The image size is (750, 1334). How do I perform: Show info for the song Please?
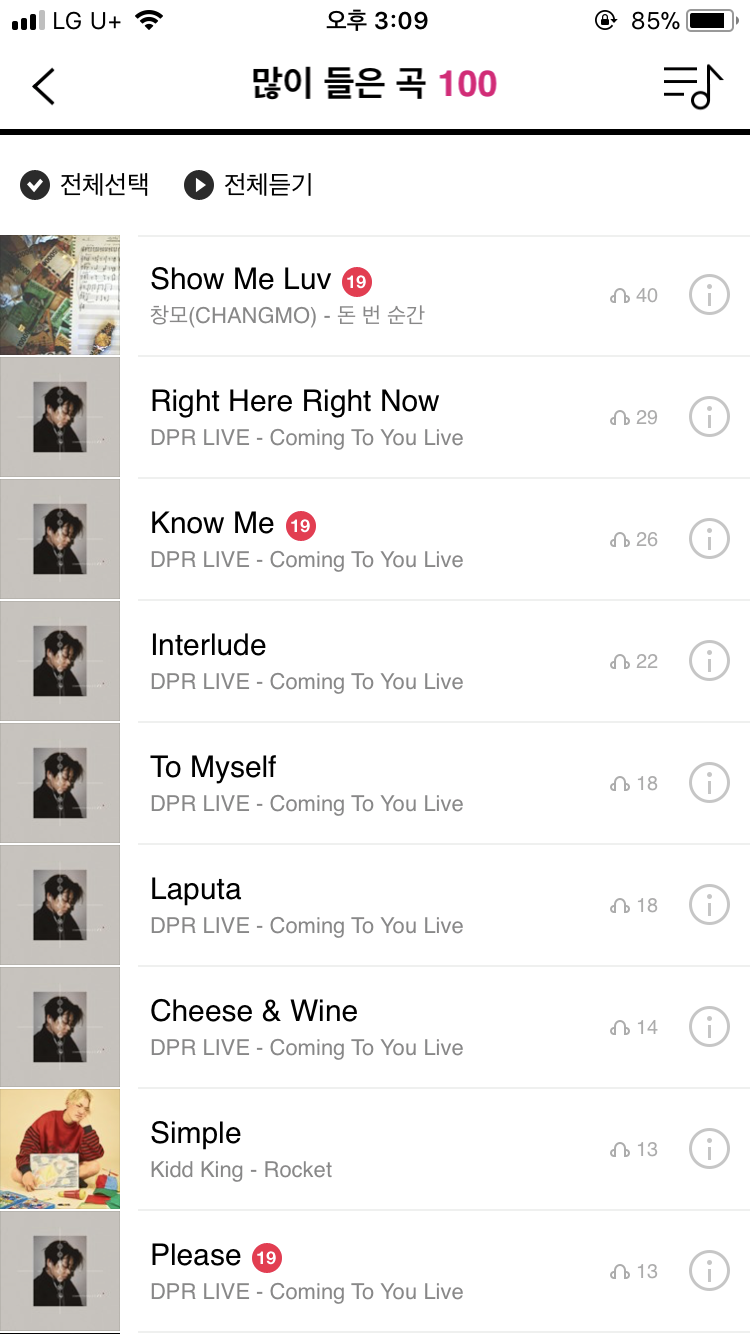pyautogui.click(x=709, y=1272)
